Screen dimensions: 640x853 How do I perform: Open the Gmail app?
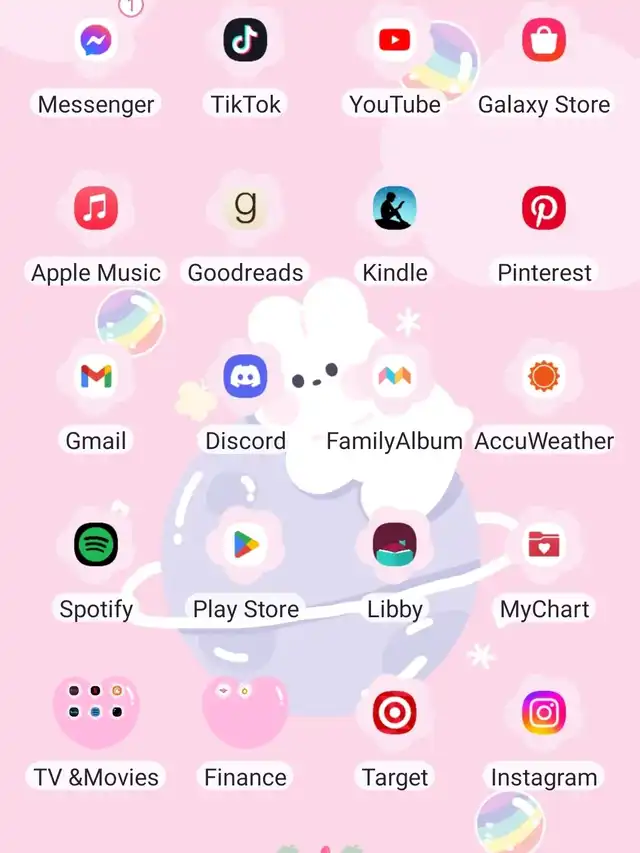(x=96, y=377)
